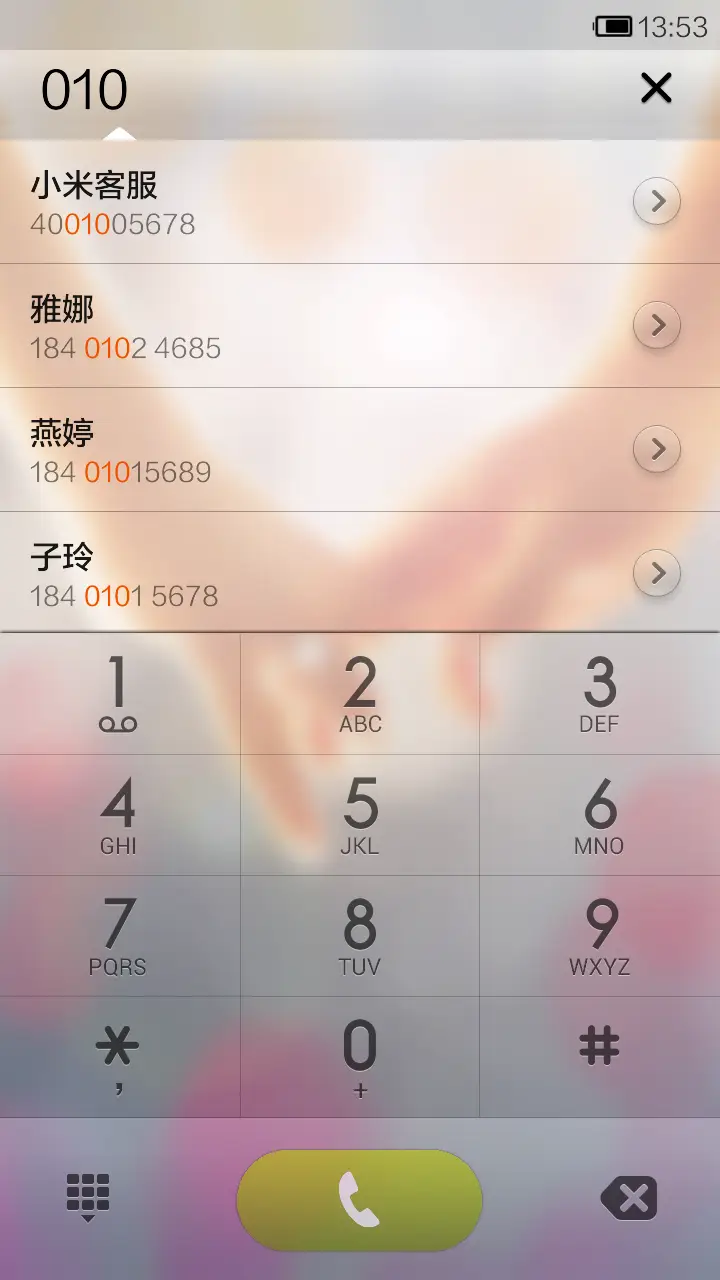Clear the dialed number with the X
Screen dimensions: 720x1280
pos(655,88)
